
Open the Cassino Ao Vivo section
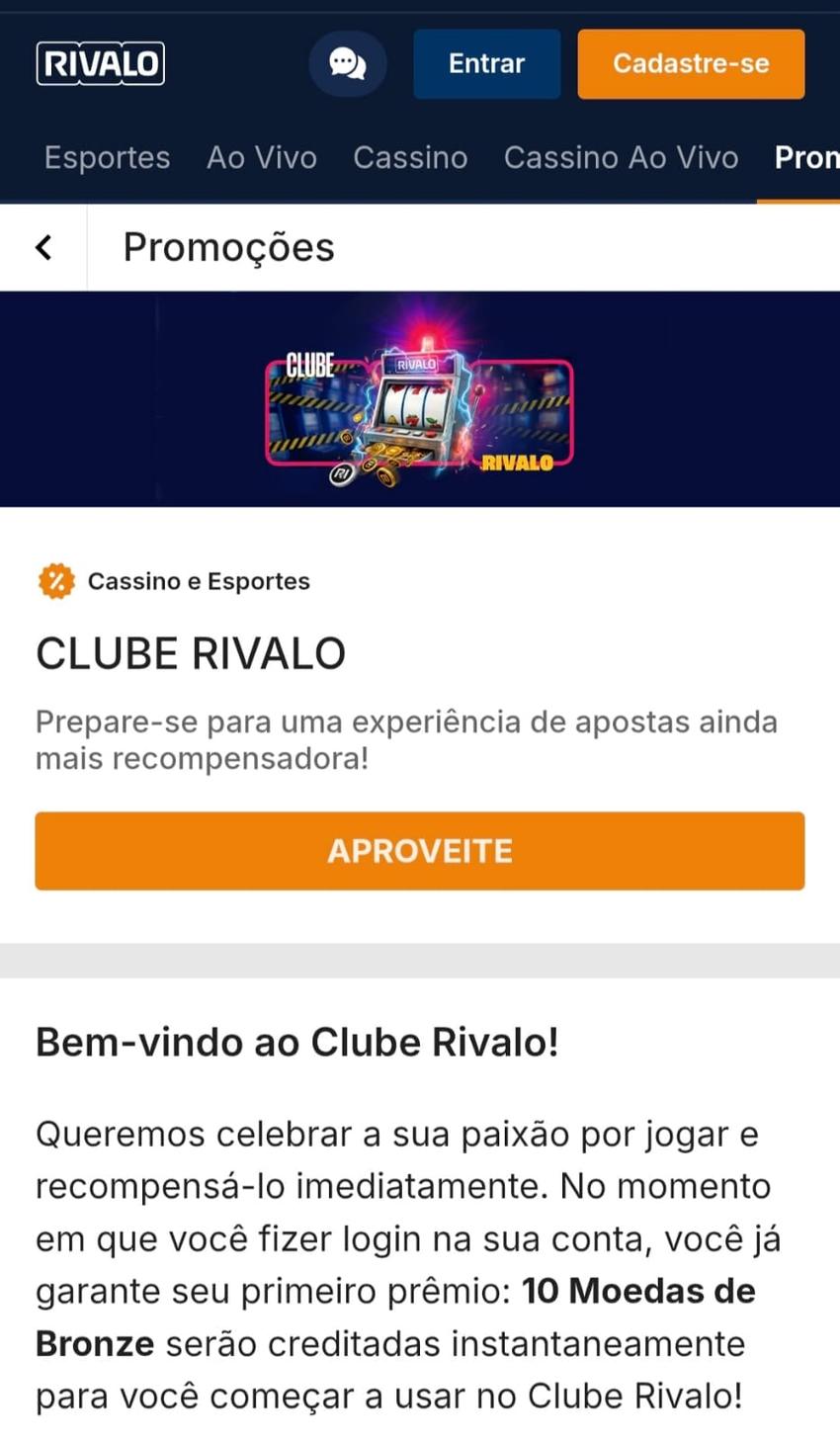(621, 157)
